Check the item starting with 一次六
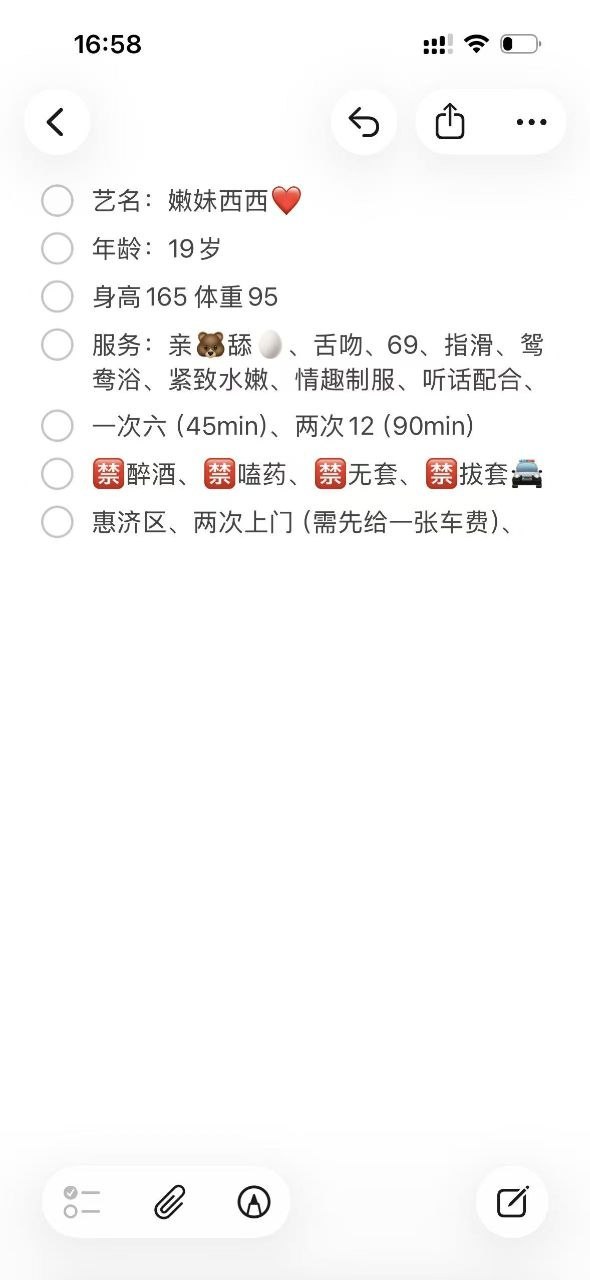Screen dimensions: 590x1280 click(x=57, y=426)
